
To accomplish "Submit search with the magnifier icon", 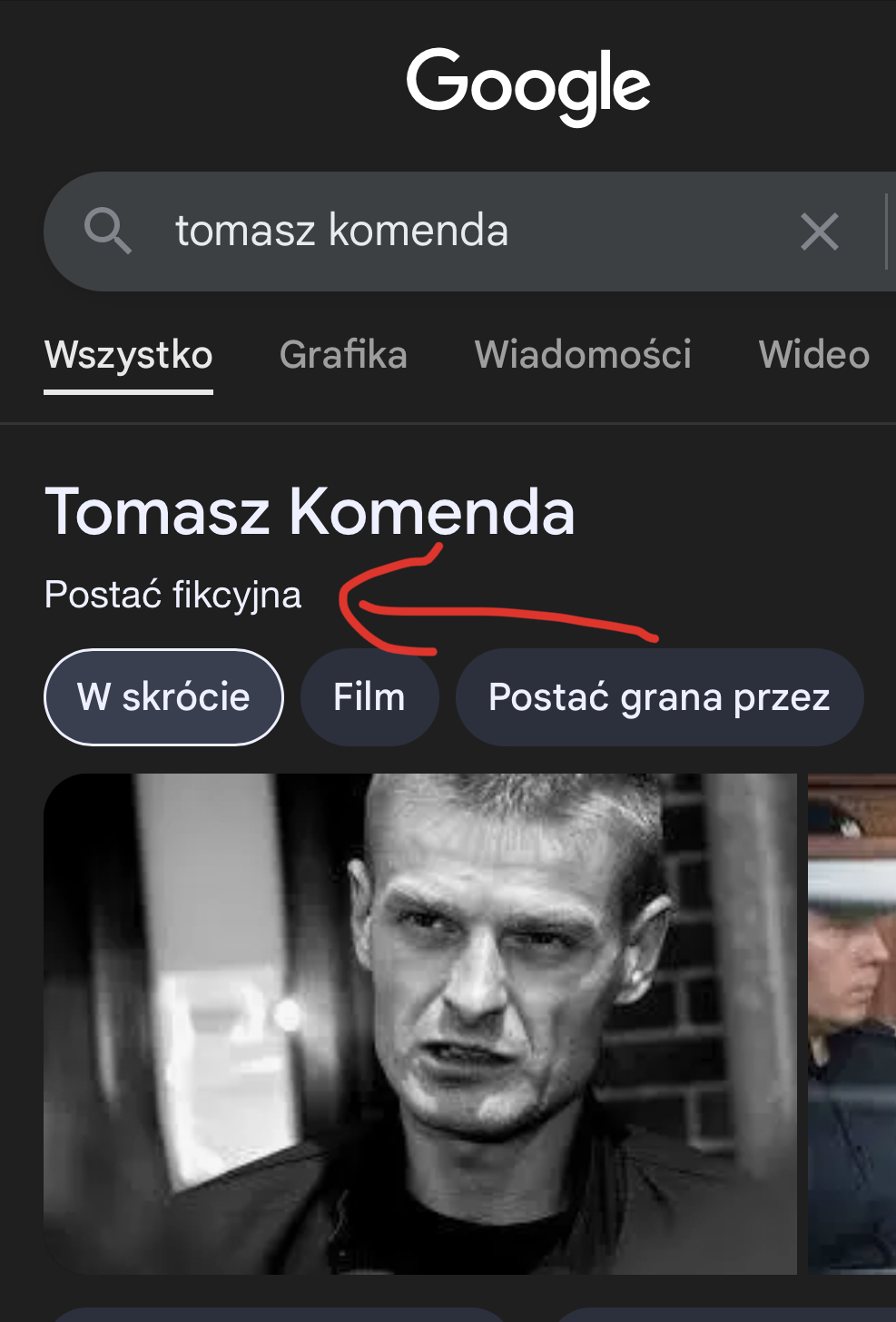I will click(x=107, y=231).
